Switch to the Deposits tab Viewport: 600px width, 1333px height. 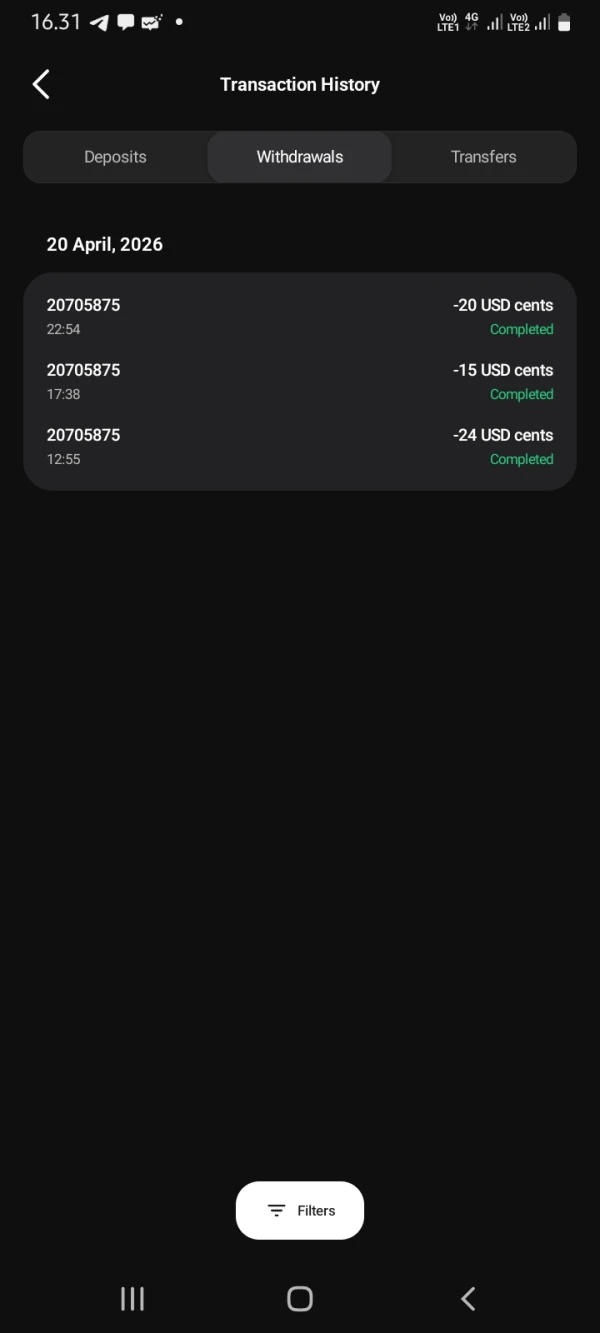coord(115,157)
